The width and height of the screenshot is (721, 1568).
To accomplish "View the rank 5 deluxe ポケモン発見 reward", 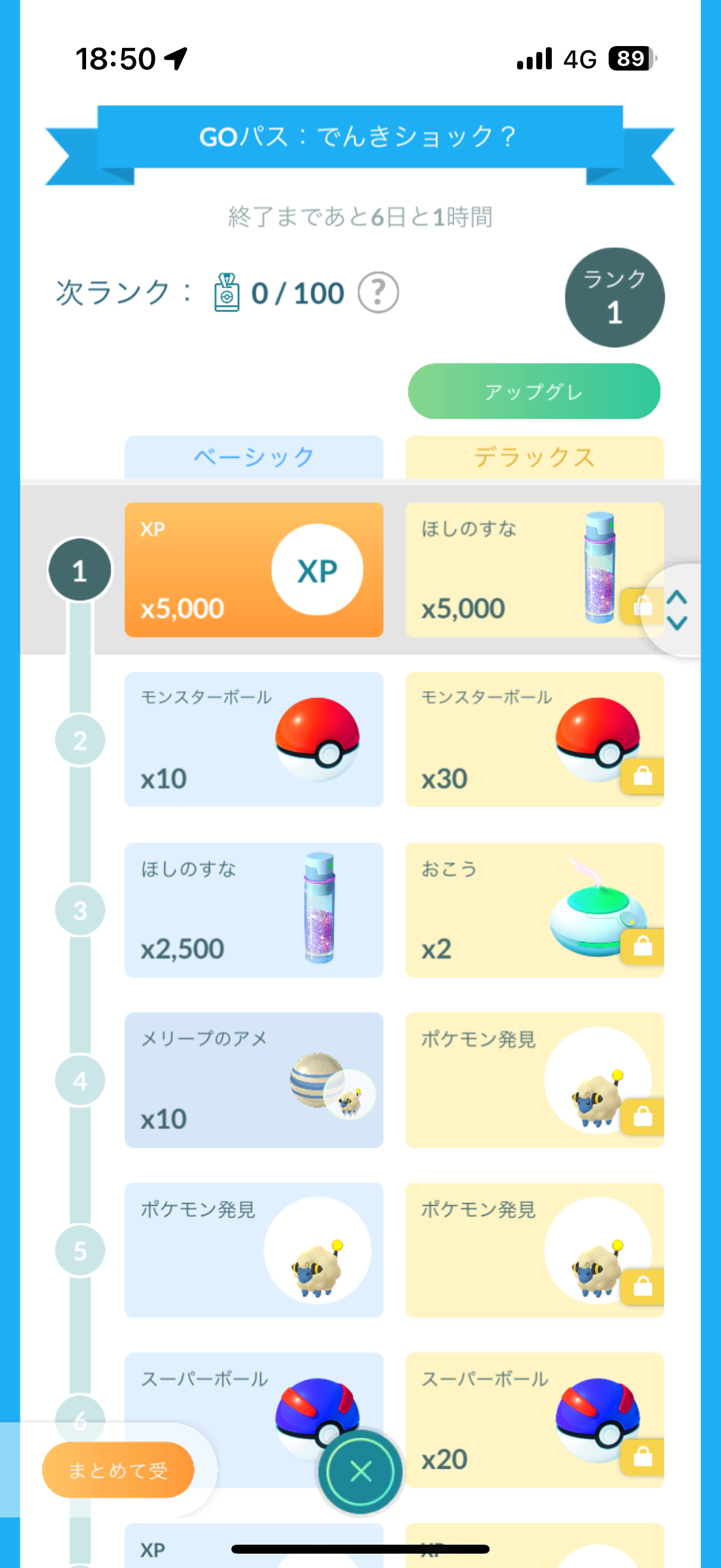I will (x=534, y=1250).
